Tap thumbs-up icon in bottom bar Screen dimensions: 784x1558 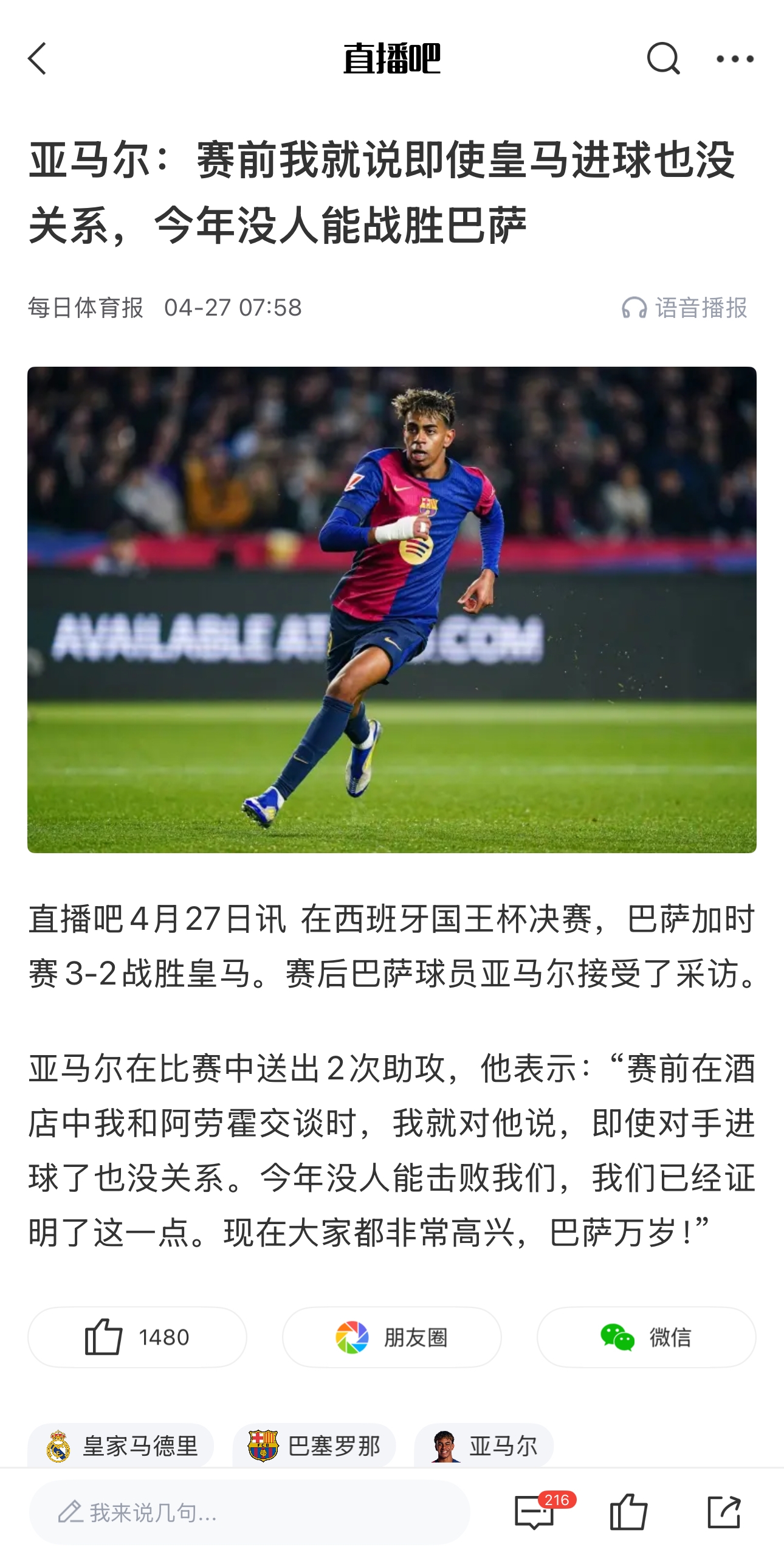coord(628,1512)
